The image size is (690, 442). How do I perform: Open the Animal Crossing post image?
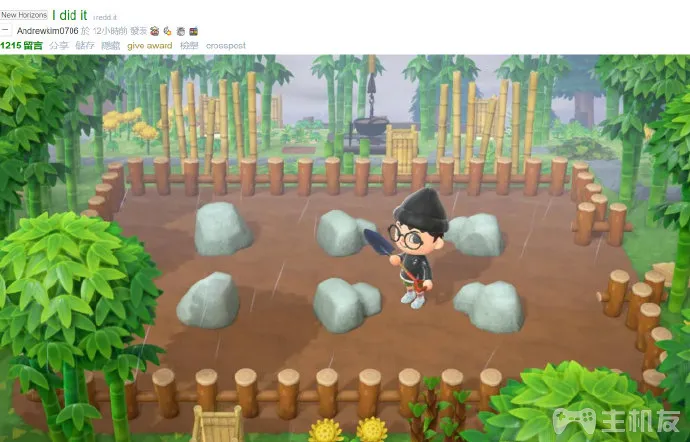[x=345, y=248]
